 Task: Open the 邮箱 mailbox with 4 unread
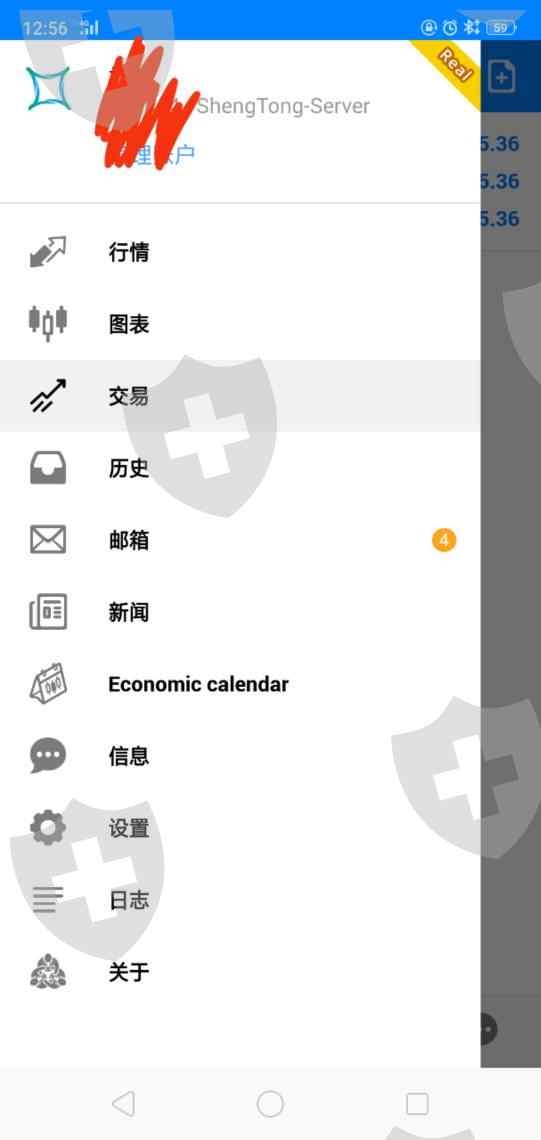[240, 540]
